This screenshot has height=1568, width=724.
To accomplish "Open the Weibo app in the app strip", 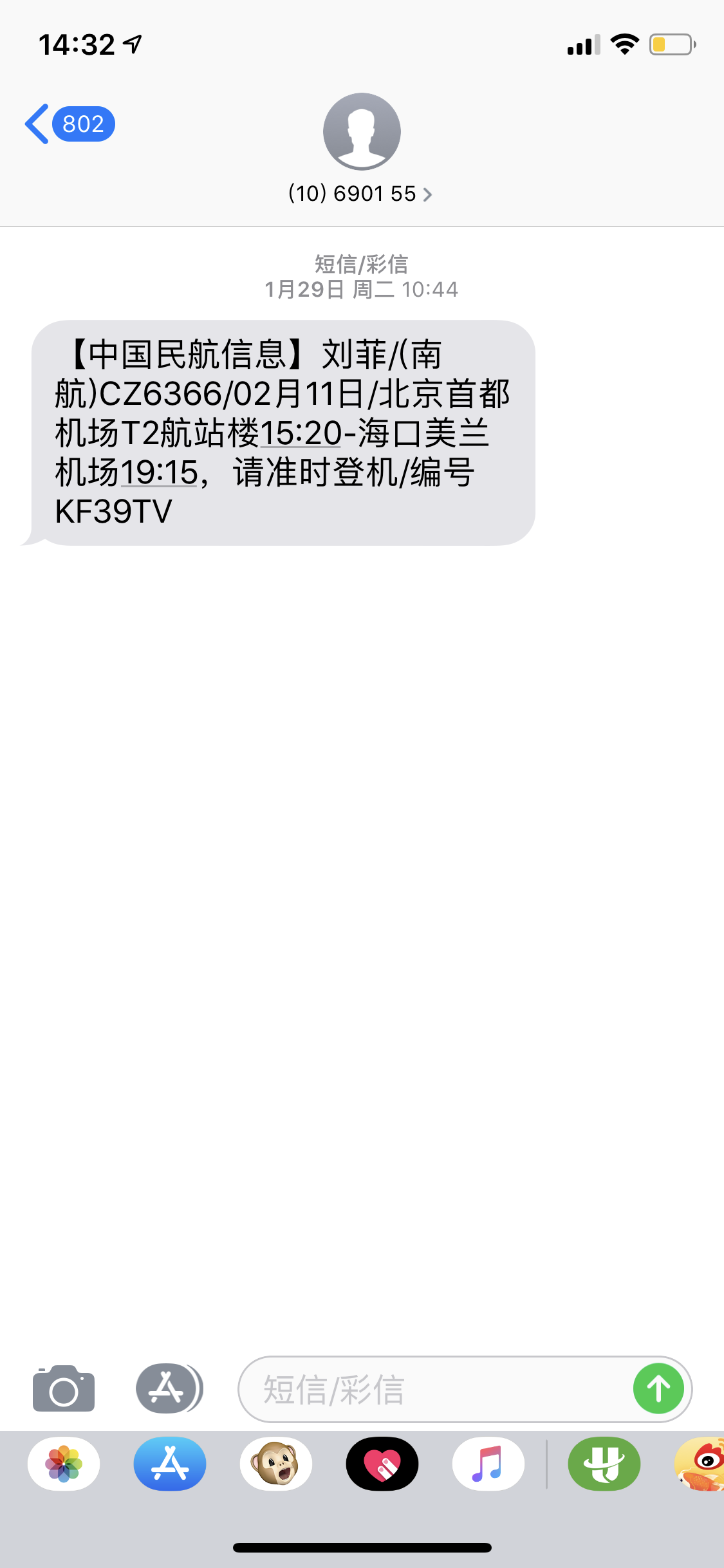I will pyautogui.click(x=701, y=1464).
